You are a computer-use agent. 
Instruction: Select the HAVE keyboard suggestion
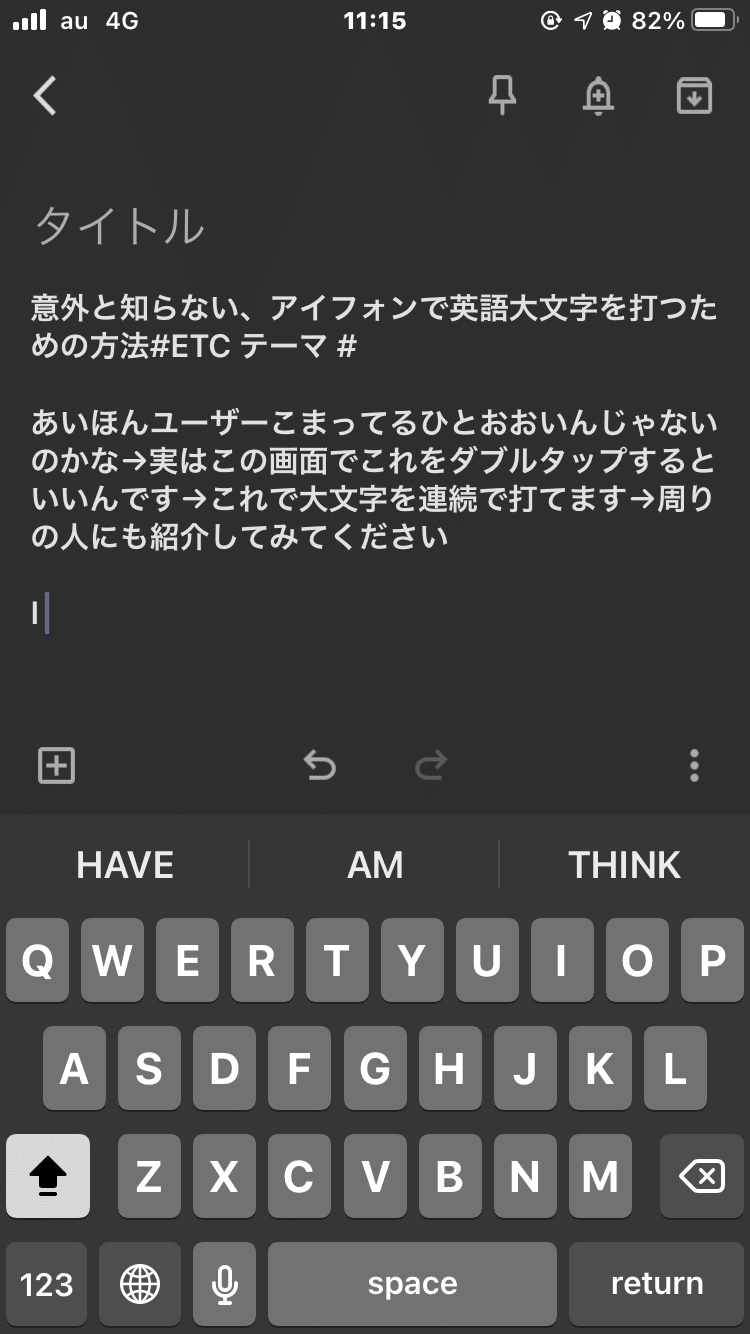(125, 865)
